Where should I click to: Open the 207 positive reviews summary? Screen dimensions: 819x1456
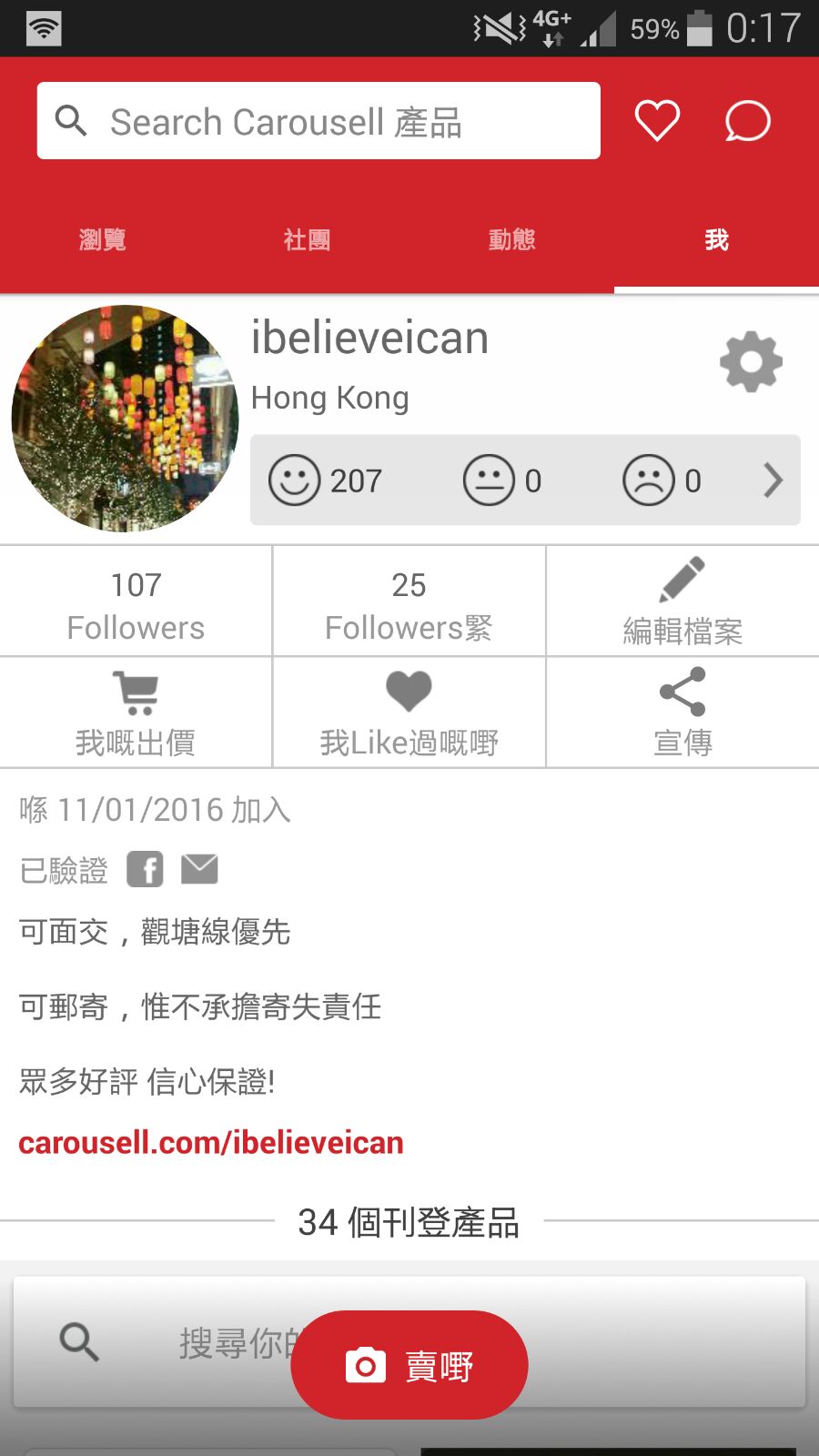328,480
